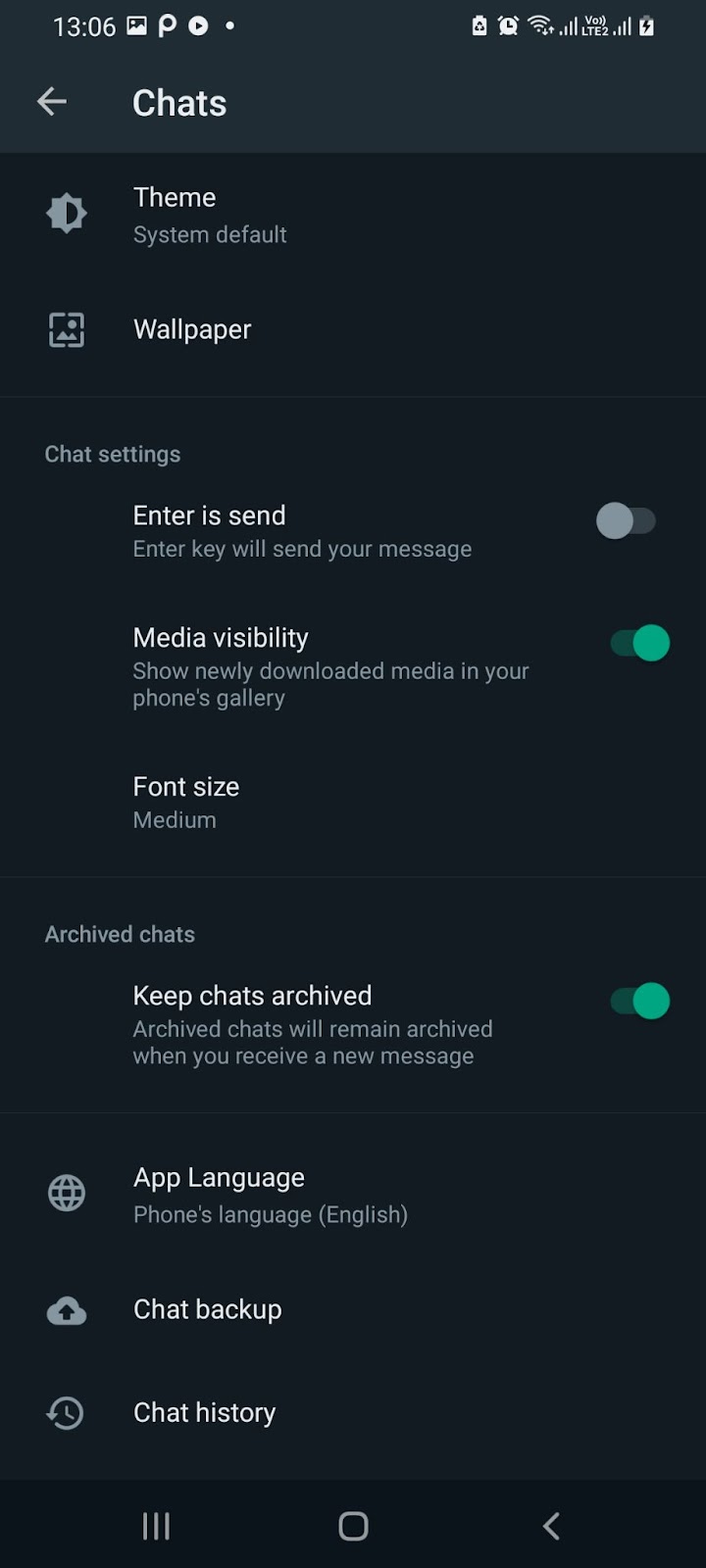The width and height of the screenshot is (706, 1568).
Task: Open Wallpaper settings
Action: pos(192,329)
